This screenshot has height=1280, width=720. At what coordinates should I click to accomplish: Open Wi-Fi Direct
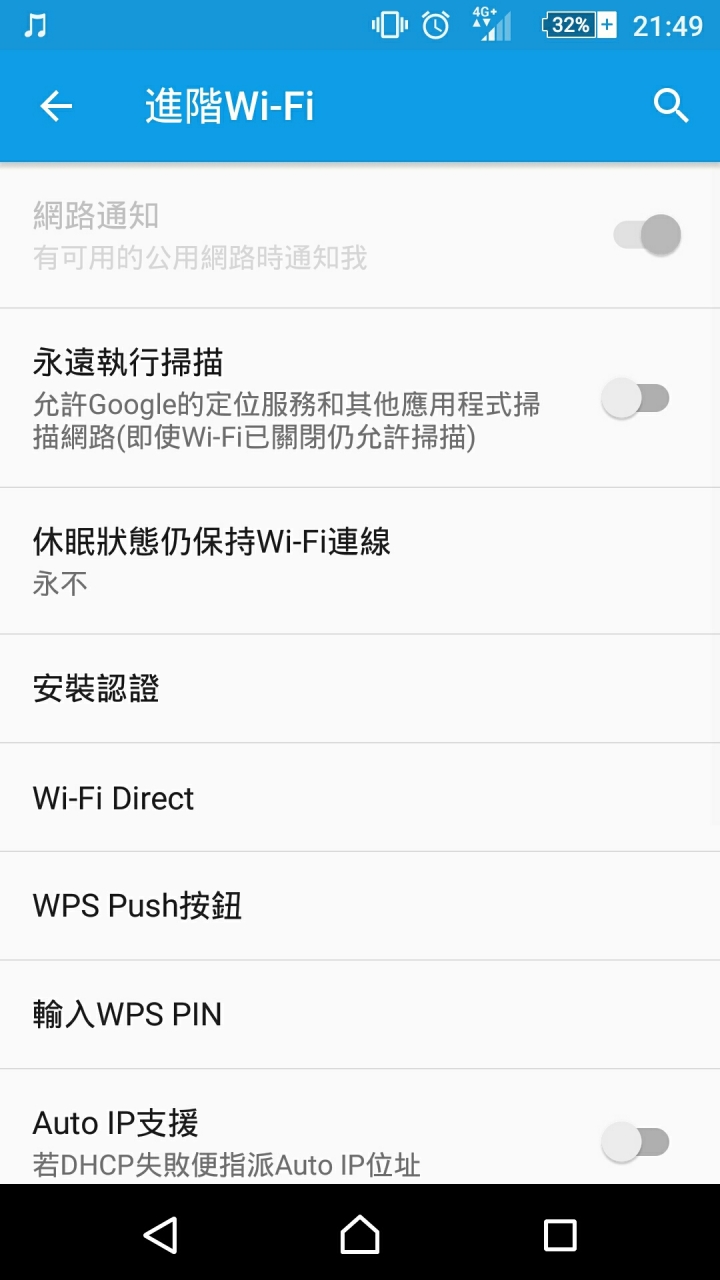coord(360,798)
